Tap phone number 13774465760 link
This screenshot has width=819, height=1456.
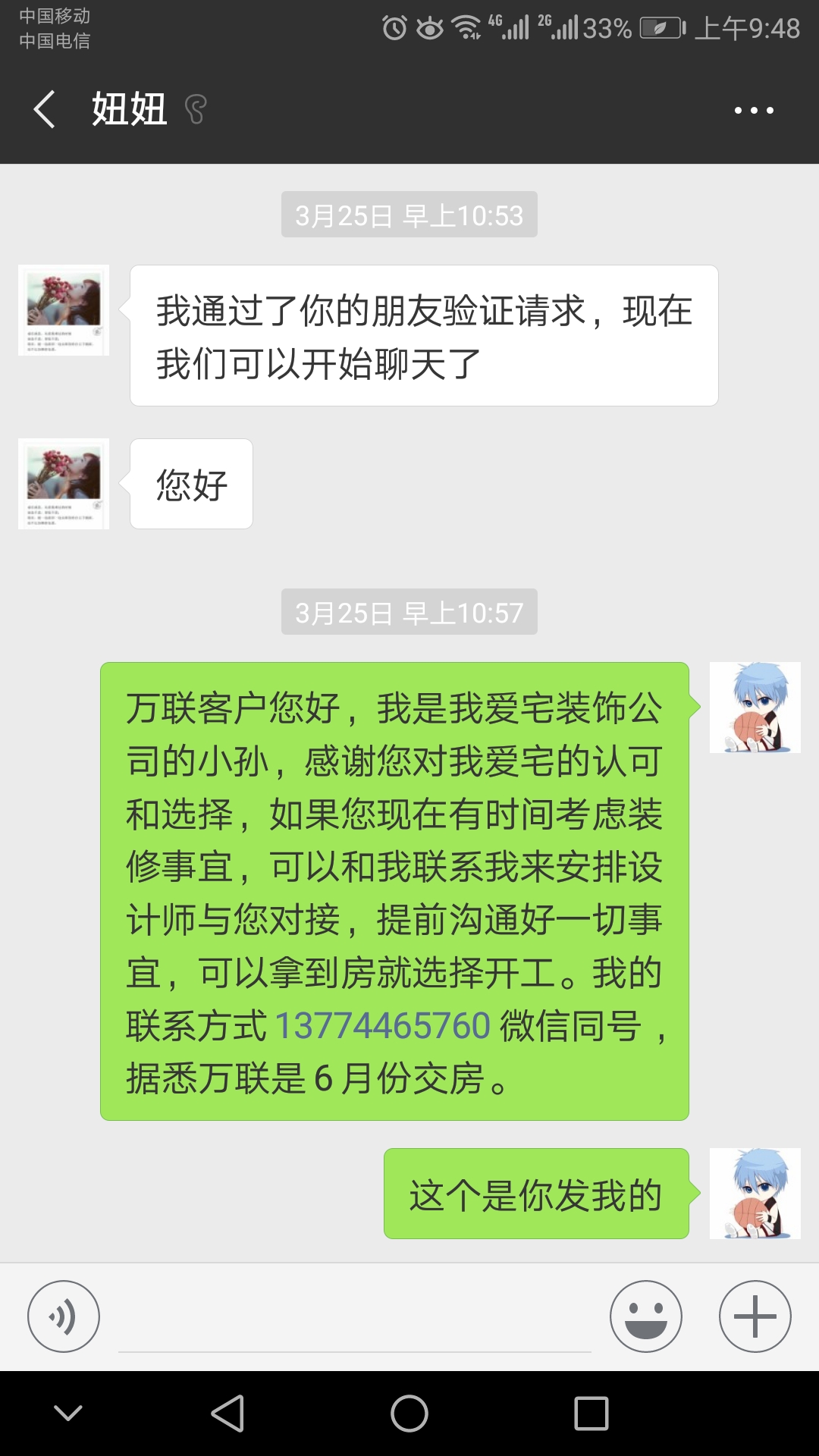(382, 1026)
